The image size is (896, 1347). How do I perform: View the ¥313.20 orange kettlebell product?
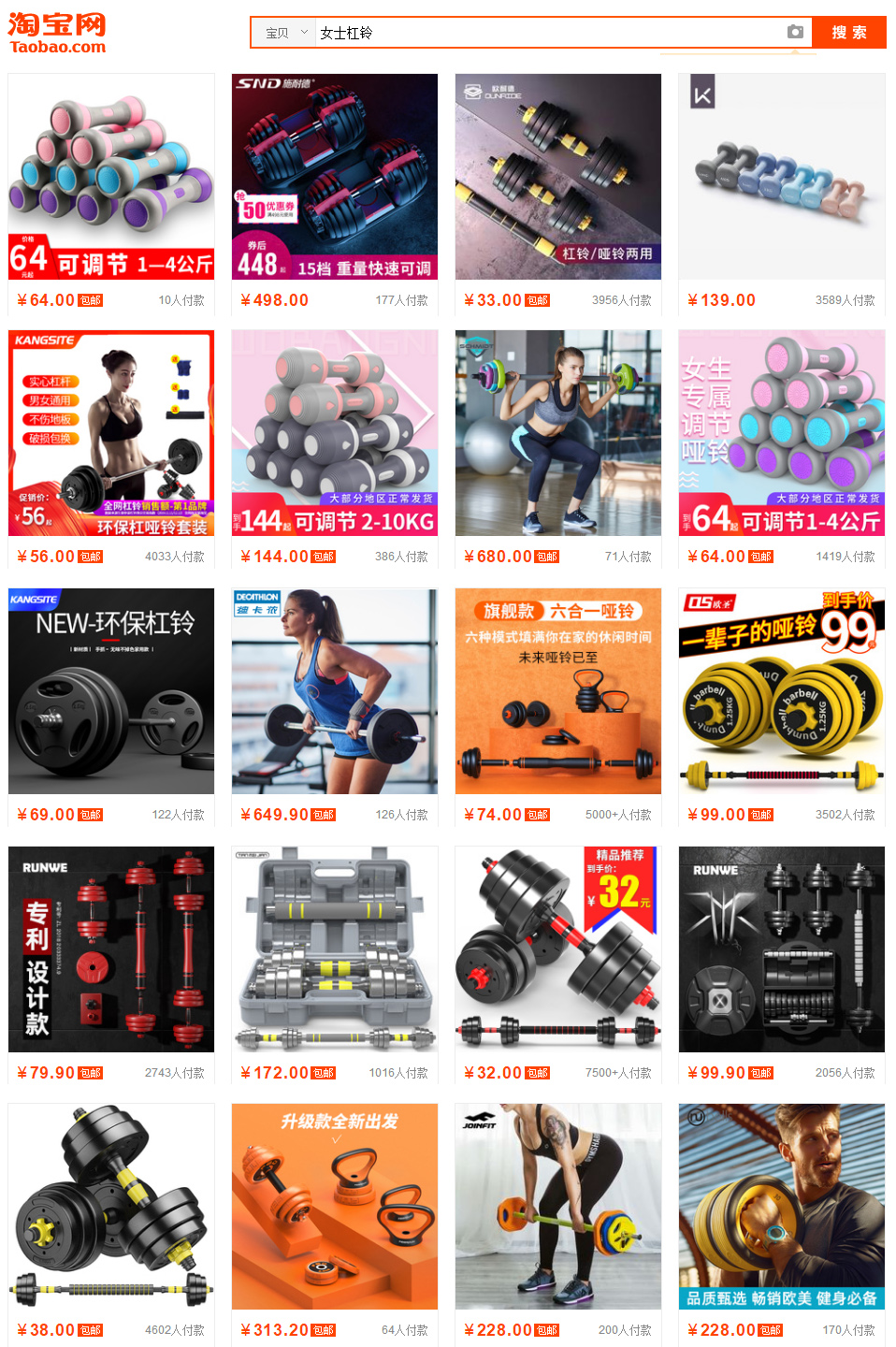tap(335, 1207)
